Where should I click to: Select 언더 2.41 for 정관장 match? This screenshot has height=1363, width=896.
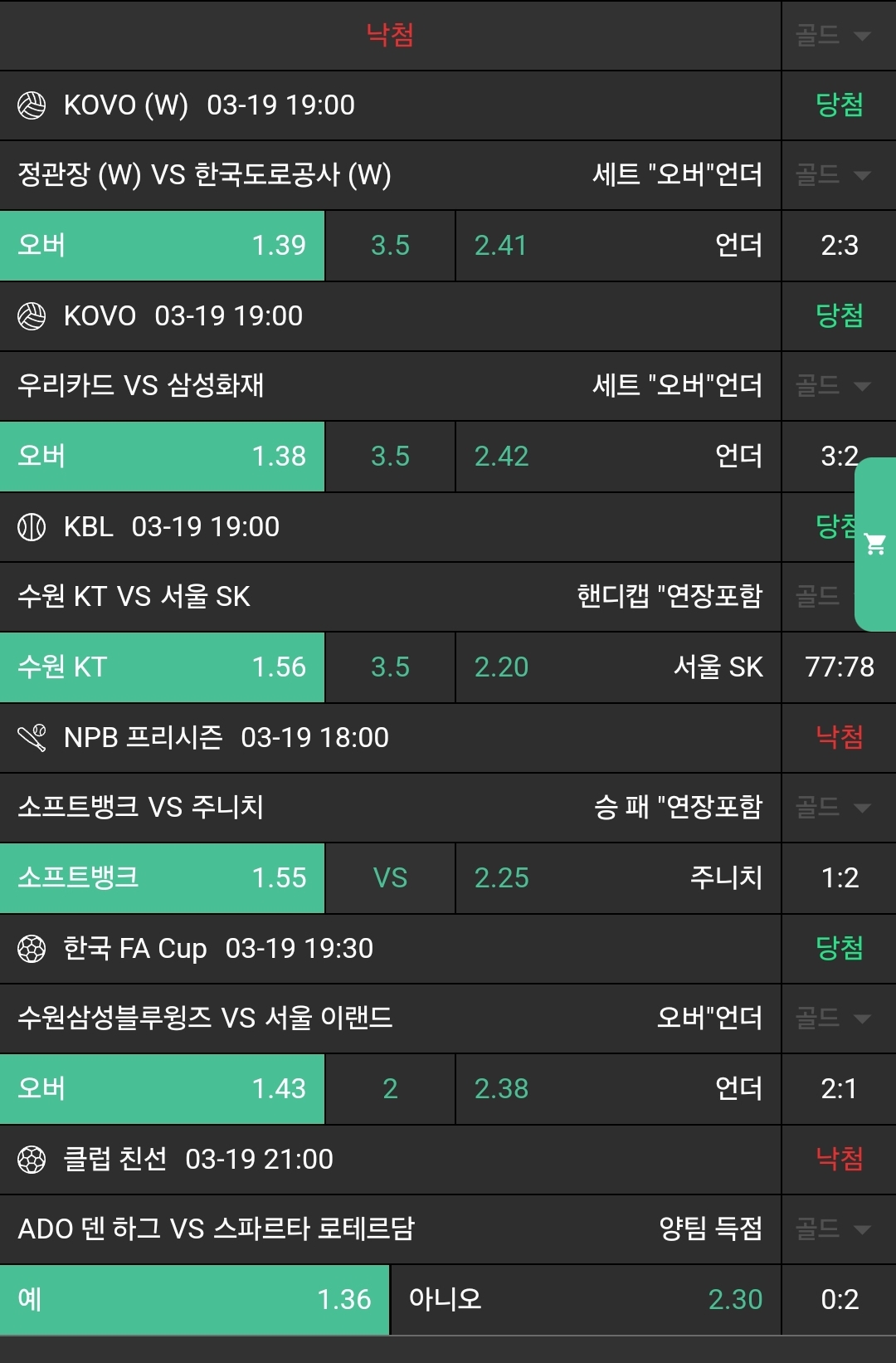pyautogui.click(x=618, y=246)
